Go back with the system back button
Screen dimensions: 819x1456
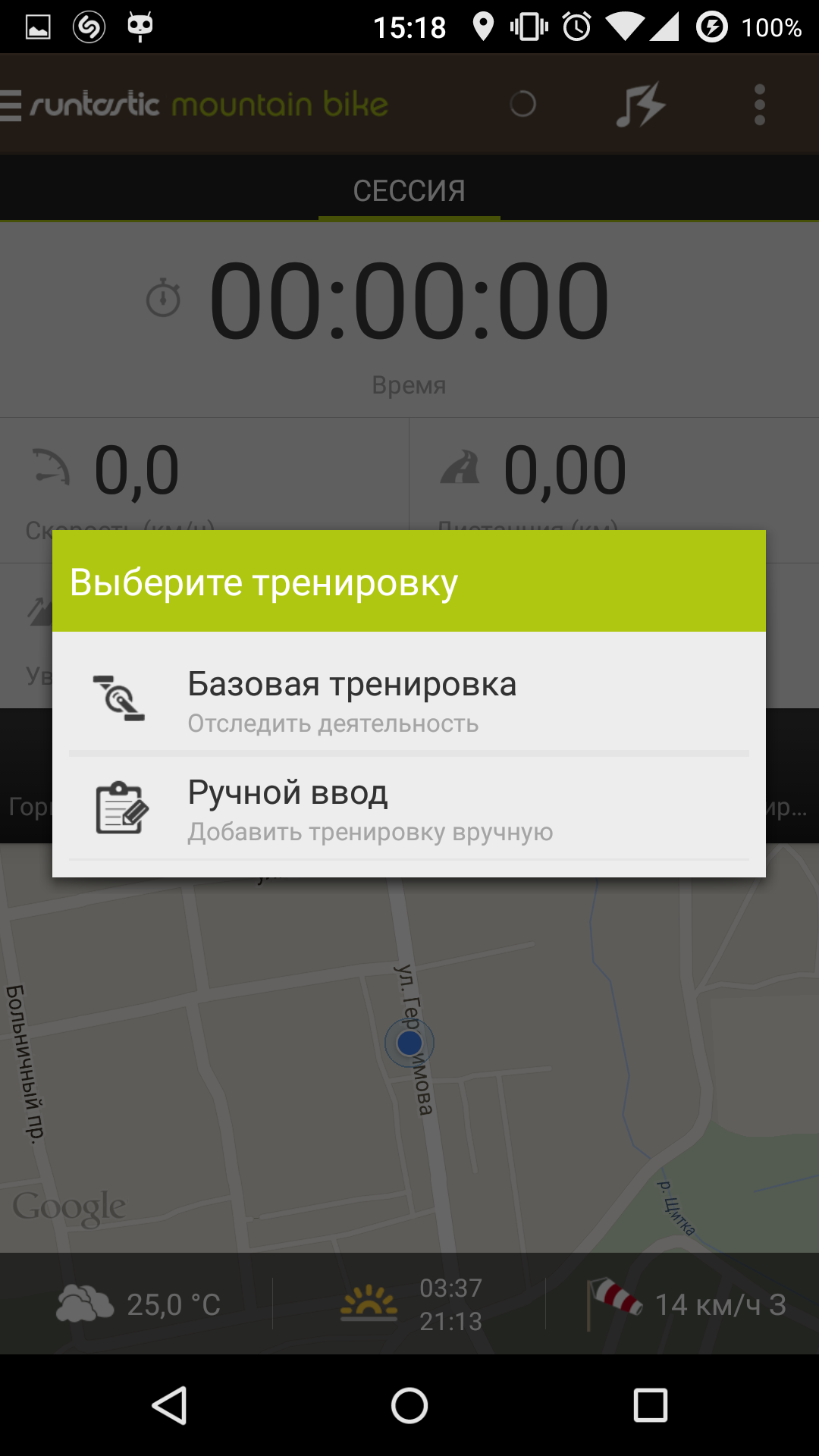click(170, 1406)
